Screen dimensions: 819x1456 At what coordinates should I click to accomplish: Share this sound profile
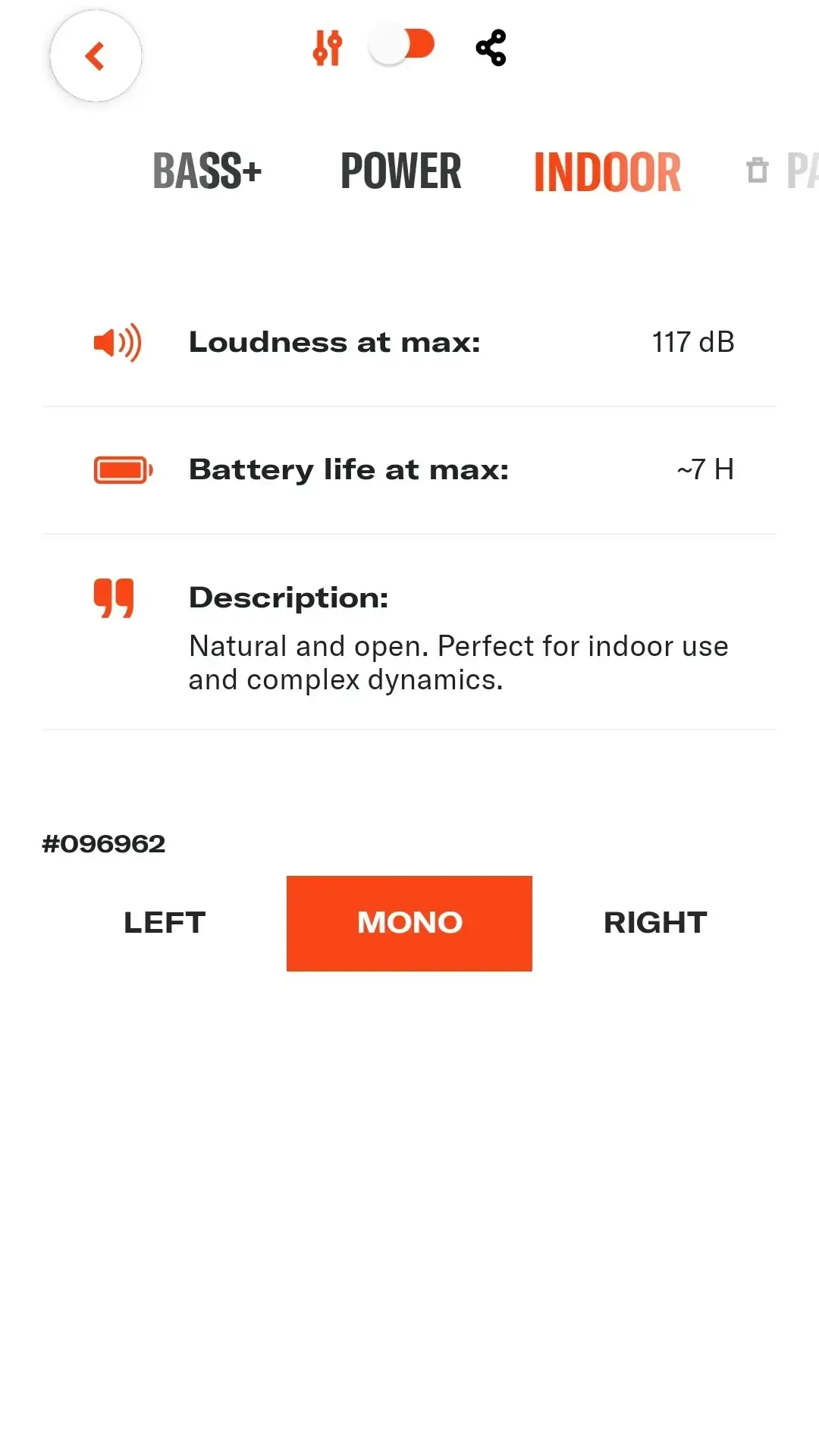pos(491,48)
